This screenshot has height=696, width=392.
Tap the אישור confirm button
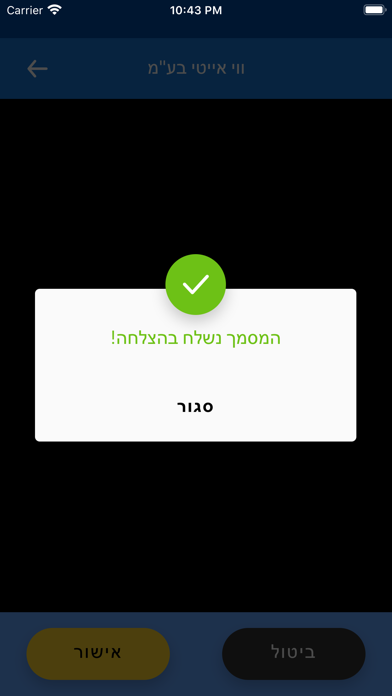[98, 653]
